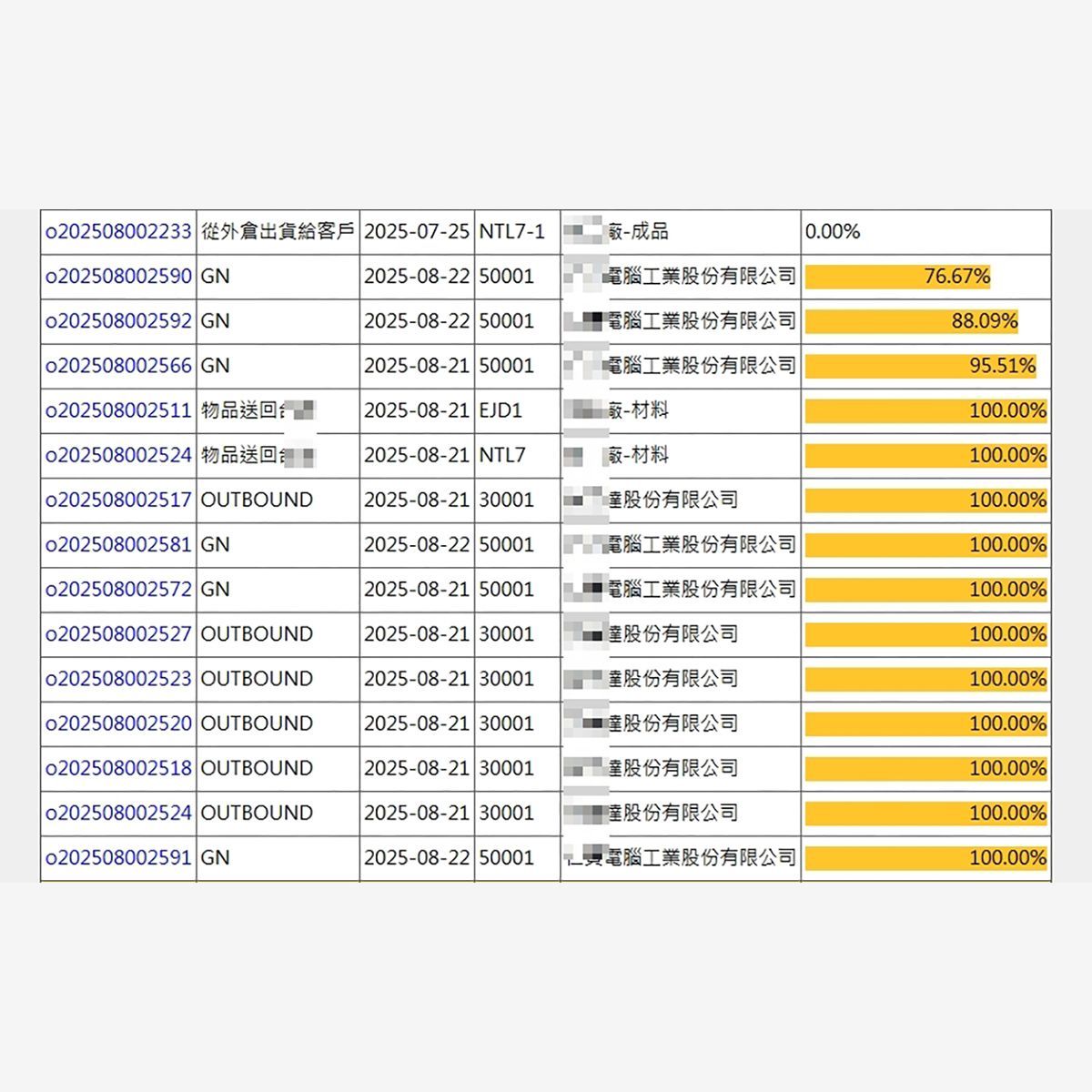Image resolution: width=1092 pixels, height=1092 pixels.
Task: Open order o202508002590
Action: 118,277
